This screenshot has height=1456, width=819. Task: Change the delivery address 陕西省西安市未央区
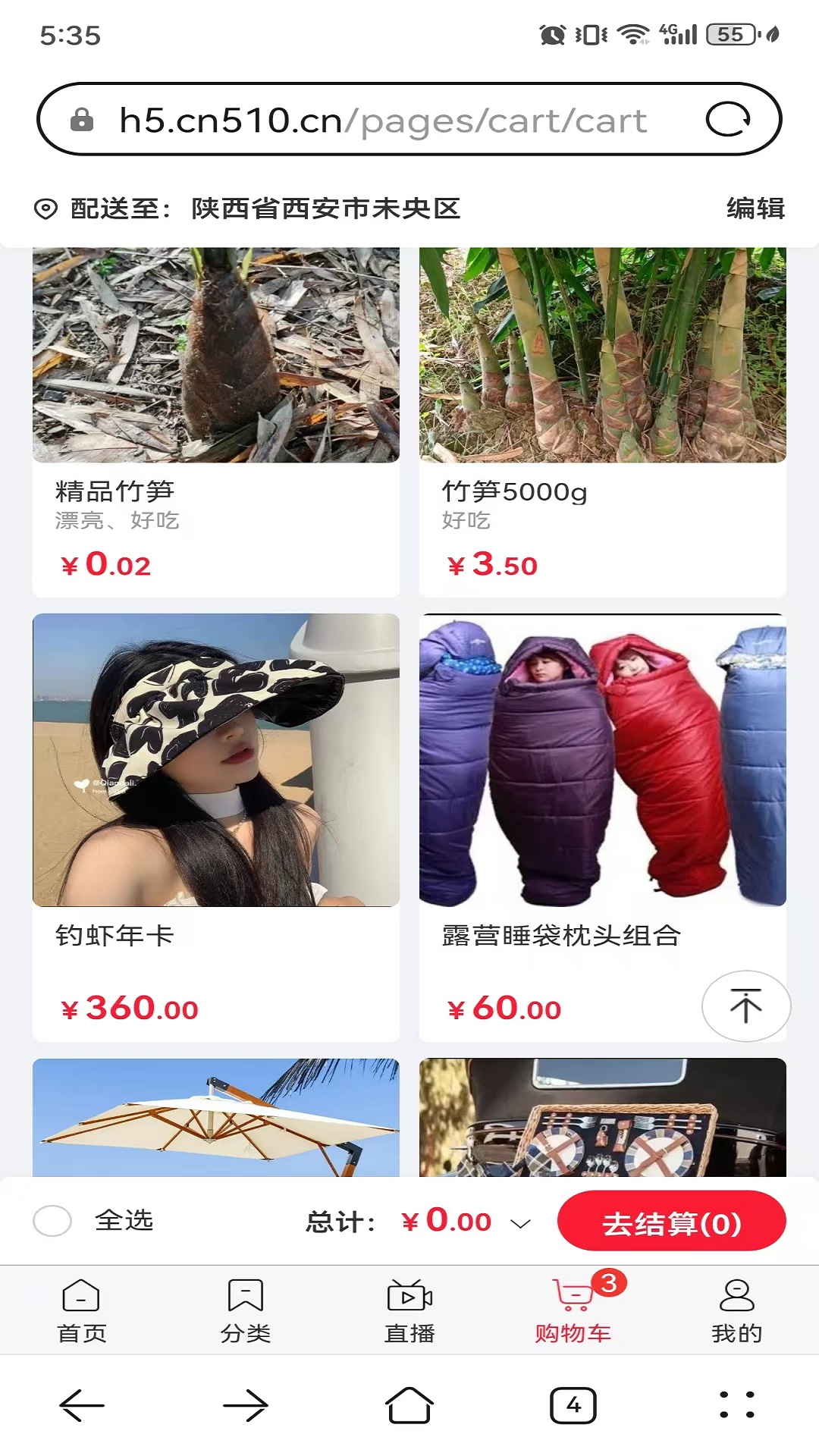pos(325,209)
